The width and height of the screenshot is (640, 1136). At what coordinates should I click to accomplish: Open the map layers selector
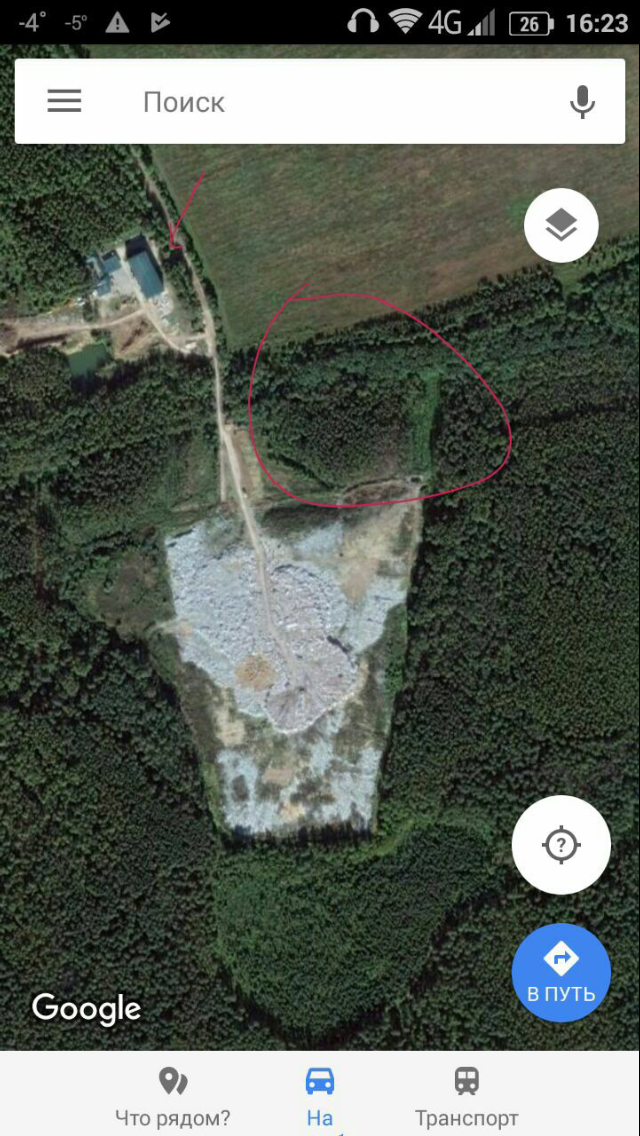point(561,226)
